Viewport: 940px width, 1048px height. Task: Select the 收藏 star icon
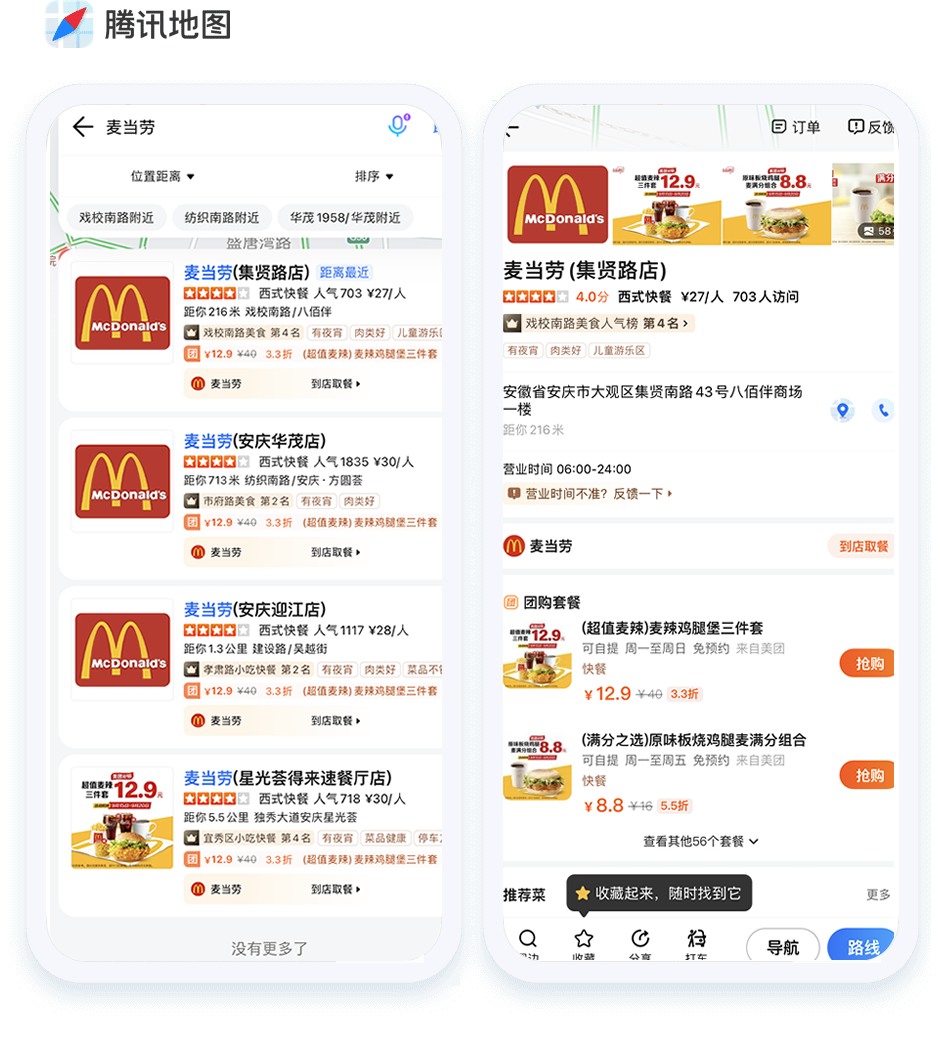(583, 940)
